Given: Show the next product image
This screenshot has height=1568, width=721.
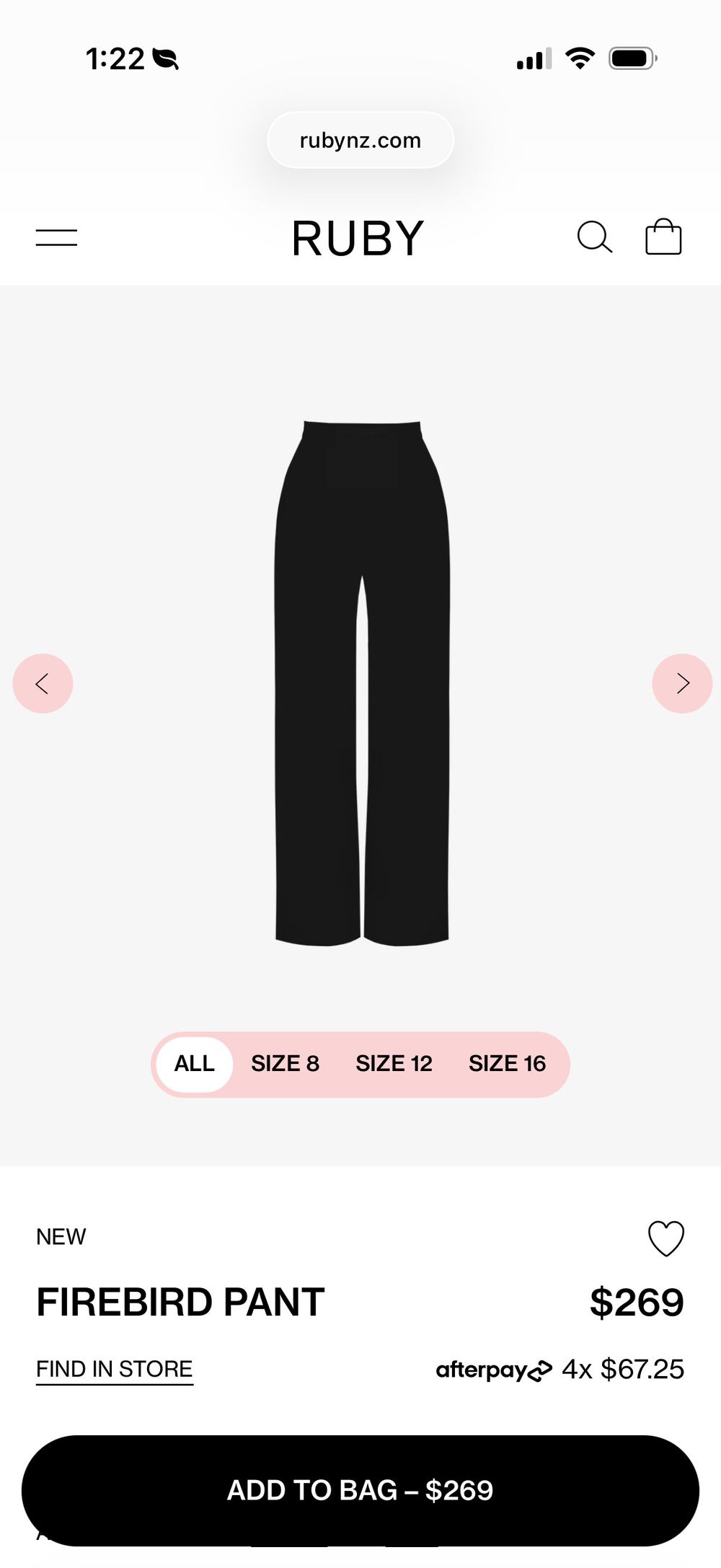Looking at the screenshot, I should point(682,683).
